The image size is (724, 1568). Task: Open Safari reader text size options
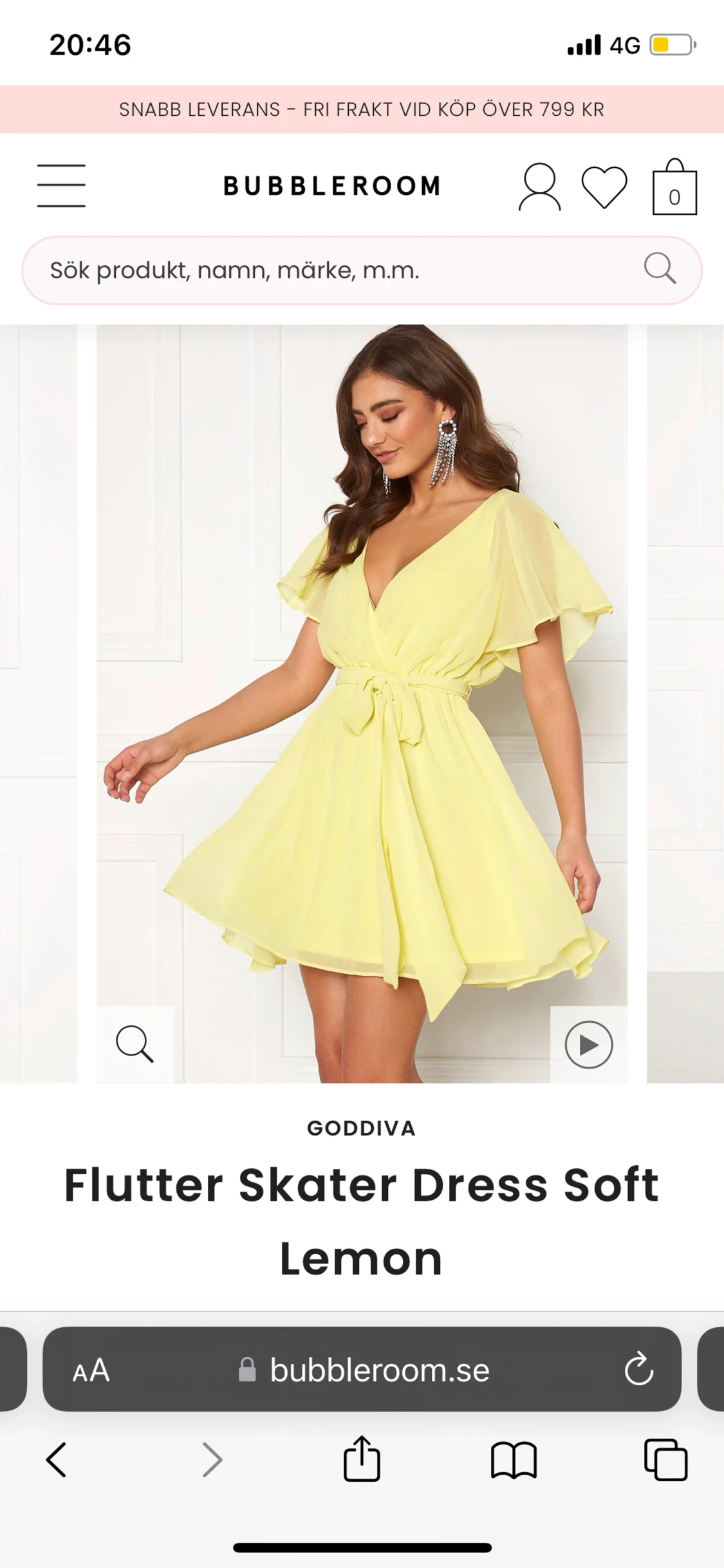pyautogui.click(x=91, y=1370)
